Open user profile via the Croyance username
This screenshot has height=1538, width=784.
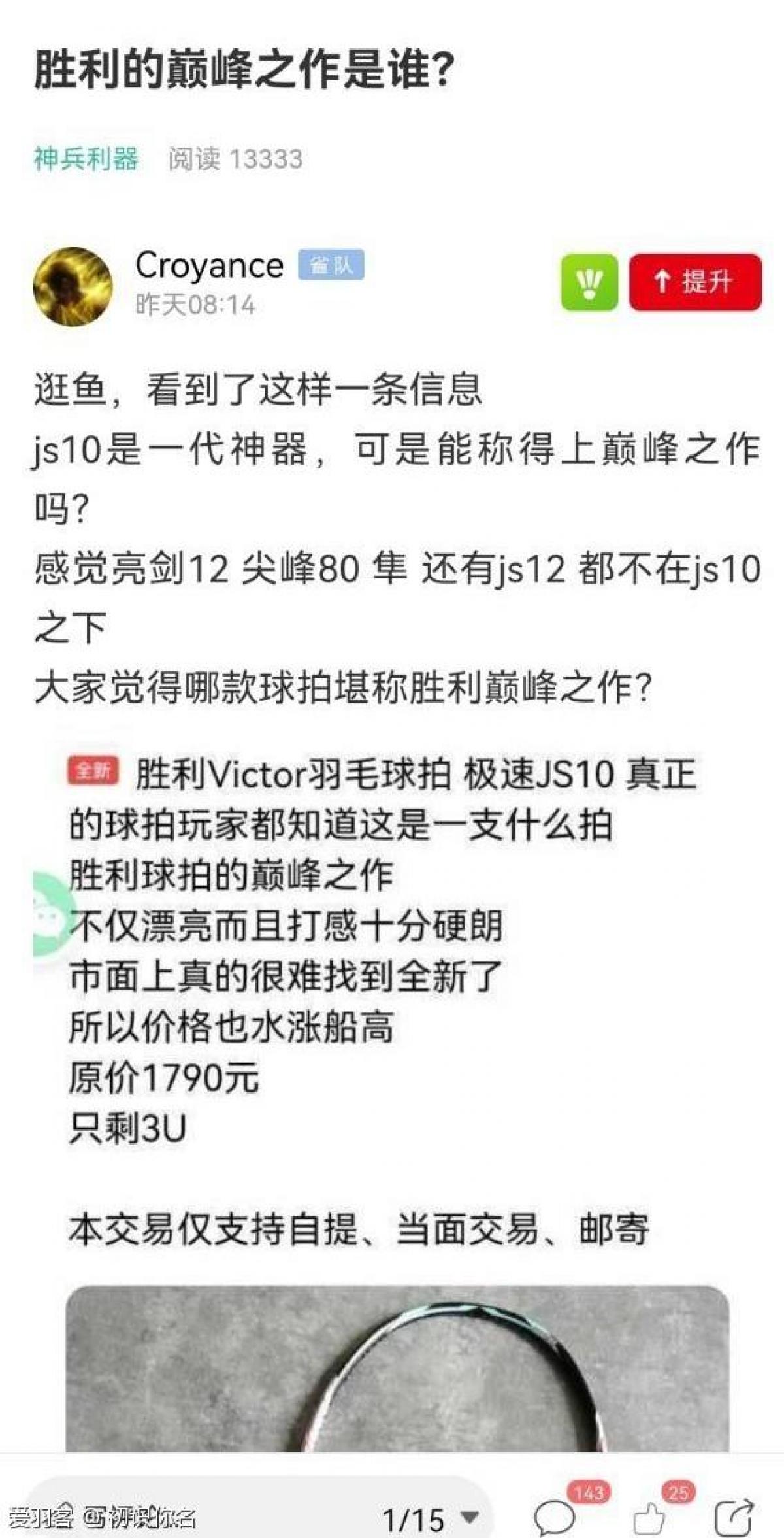click(209, 265)
